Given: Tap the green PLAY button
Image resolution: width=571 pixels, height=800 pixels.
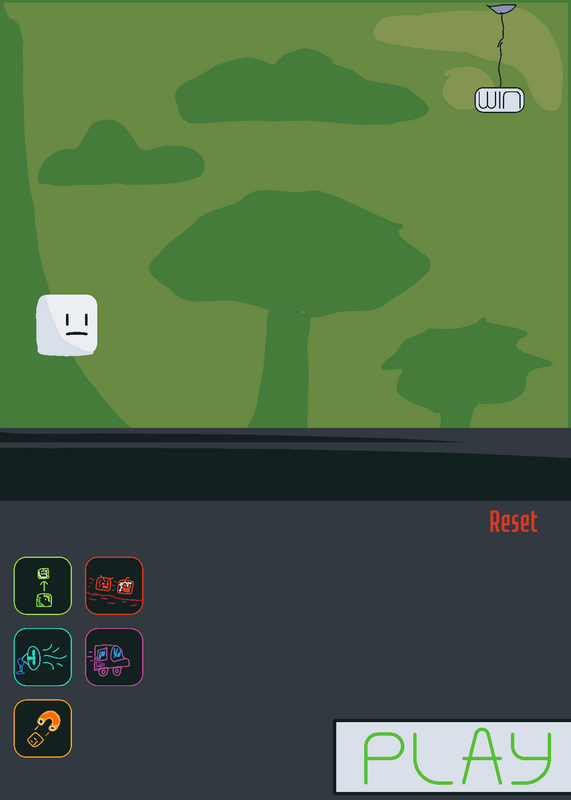Looking at the screenshot, I should tap(453, 757).
